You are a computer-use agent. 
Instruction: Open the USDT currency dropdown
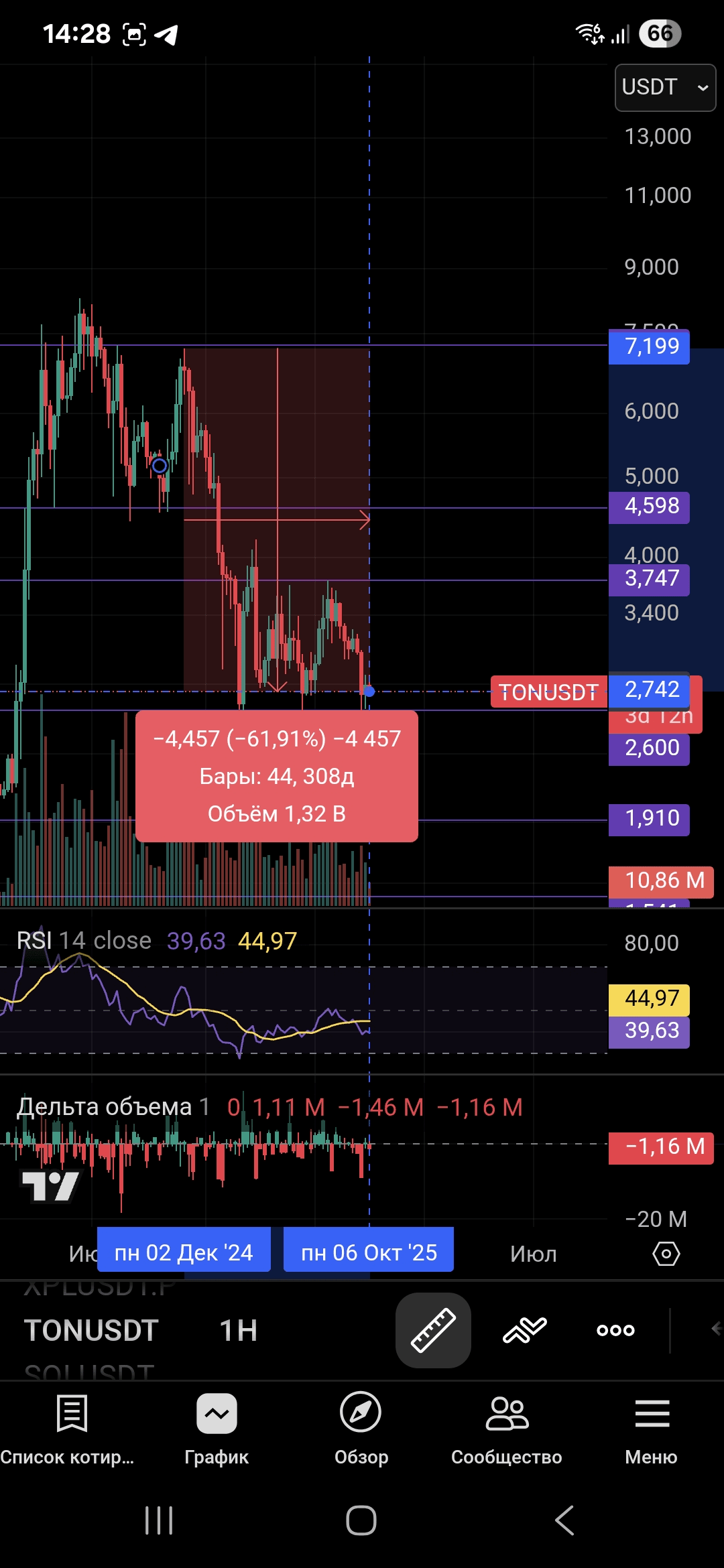pos(664,88)
